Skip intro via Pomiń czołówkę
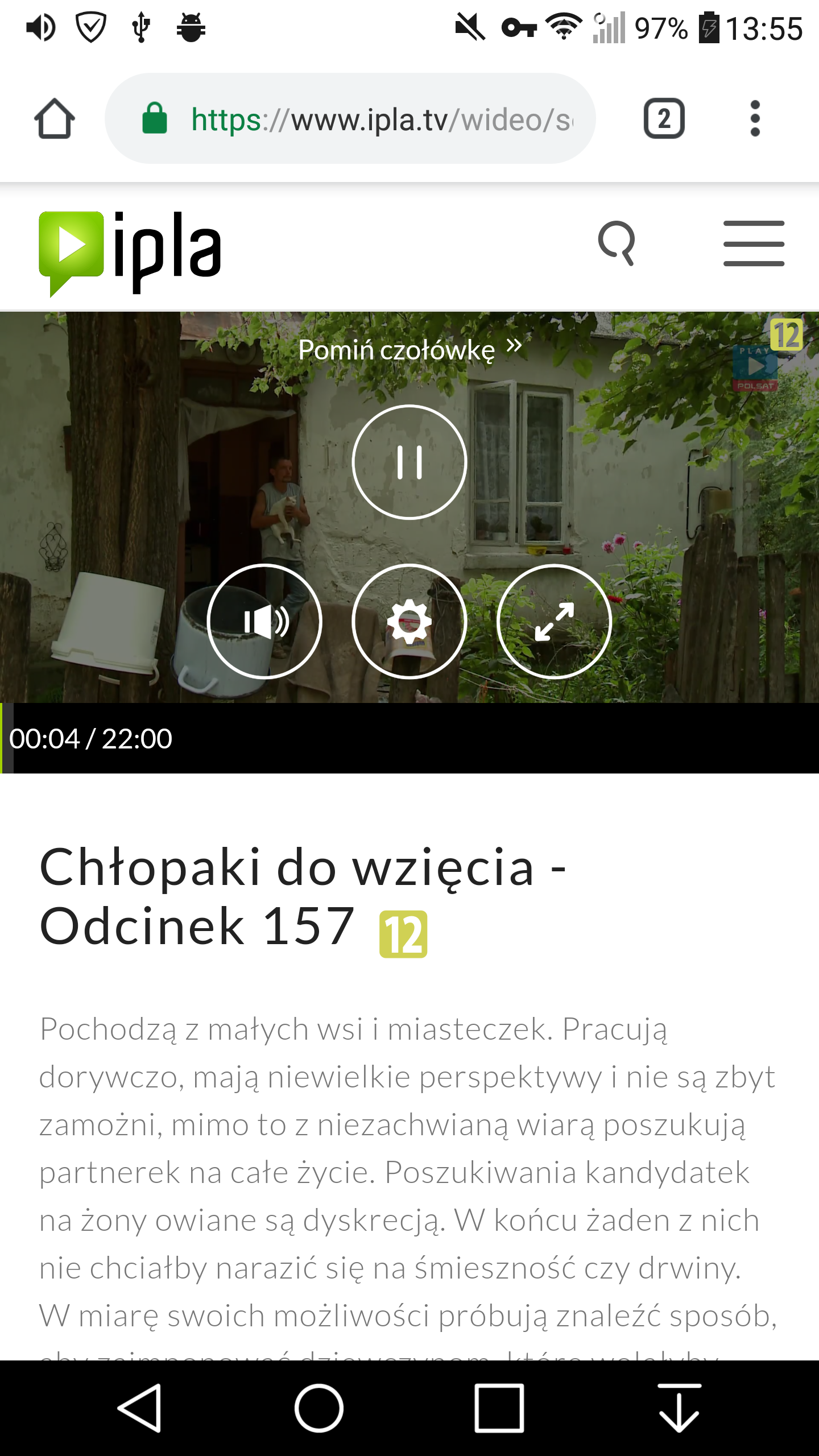 coord(409,349)
